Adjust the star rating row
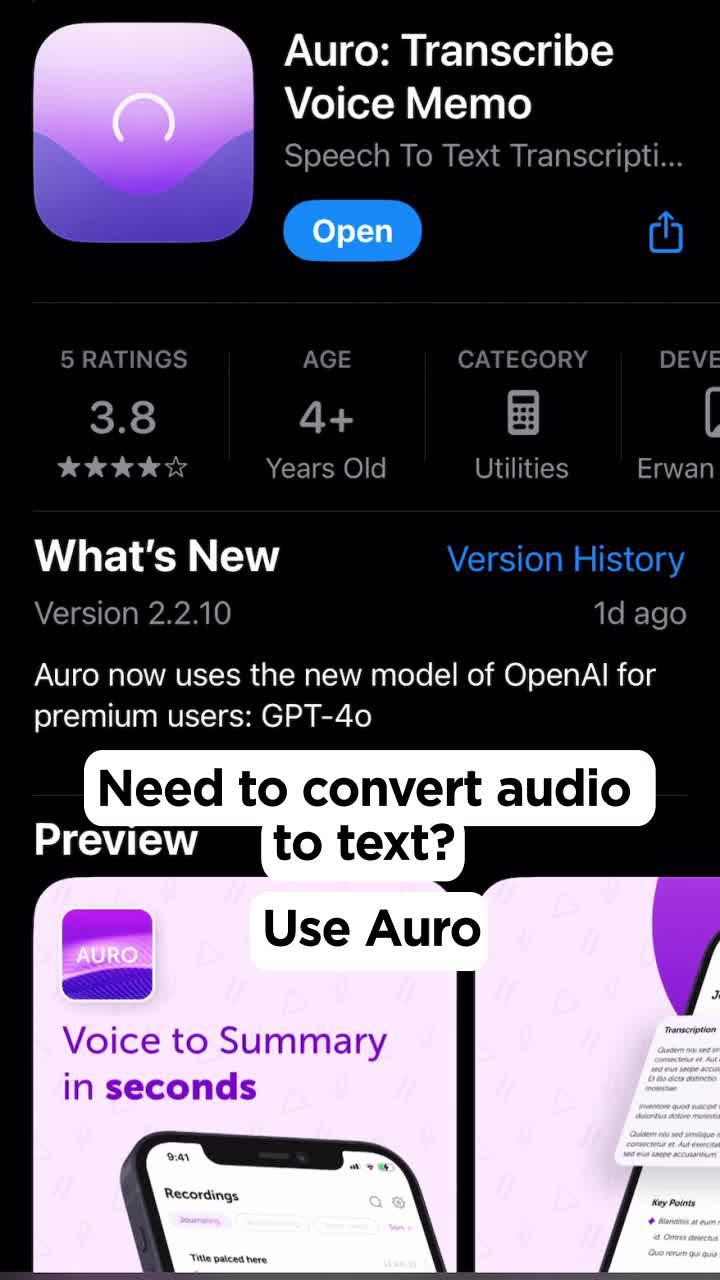The height and width of the screenshot is (1280, 720). [x=122, y=467]
